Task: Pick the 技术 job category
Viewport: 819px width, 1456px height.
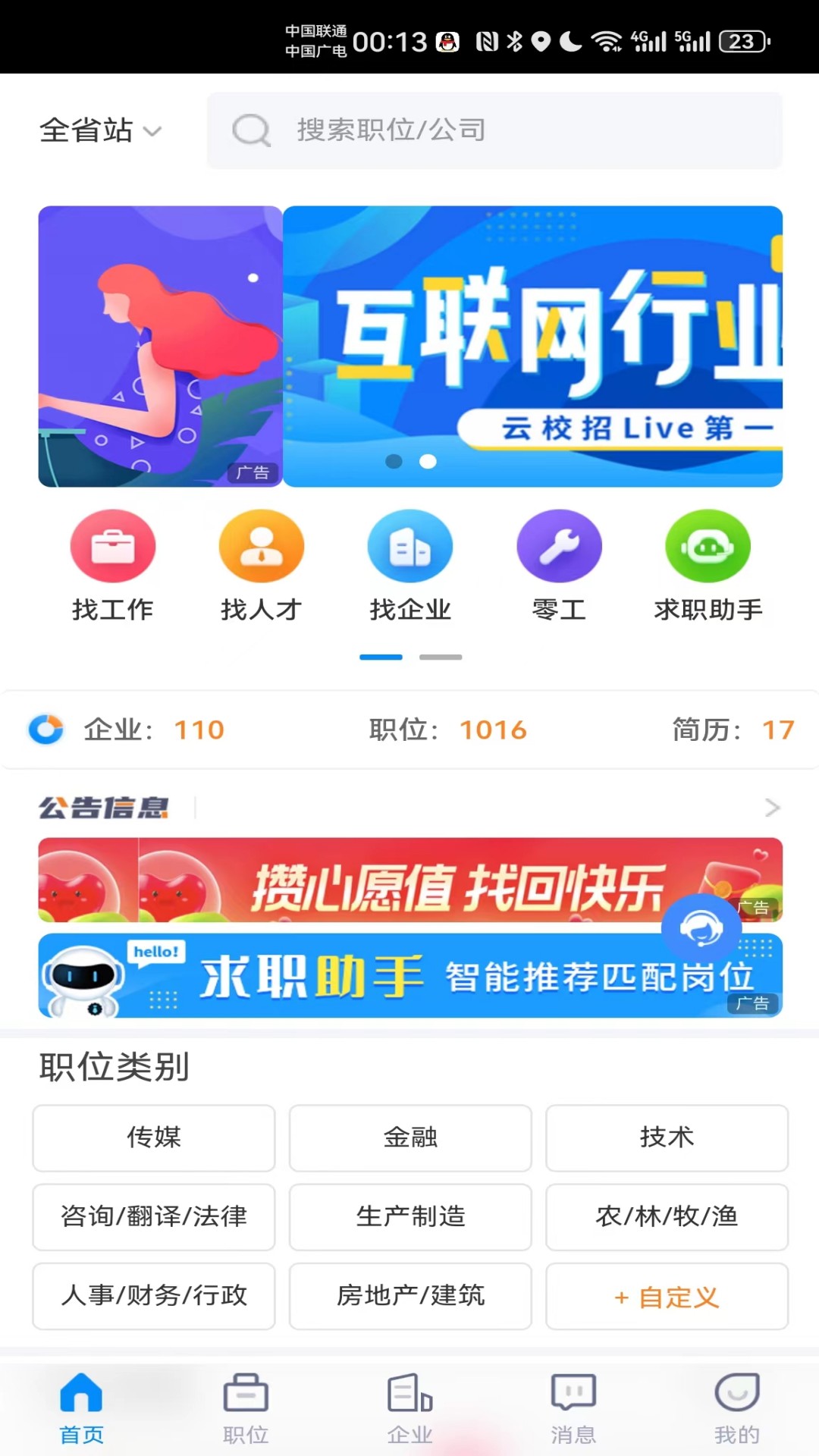Action: click(667, 1137)
